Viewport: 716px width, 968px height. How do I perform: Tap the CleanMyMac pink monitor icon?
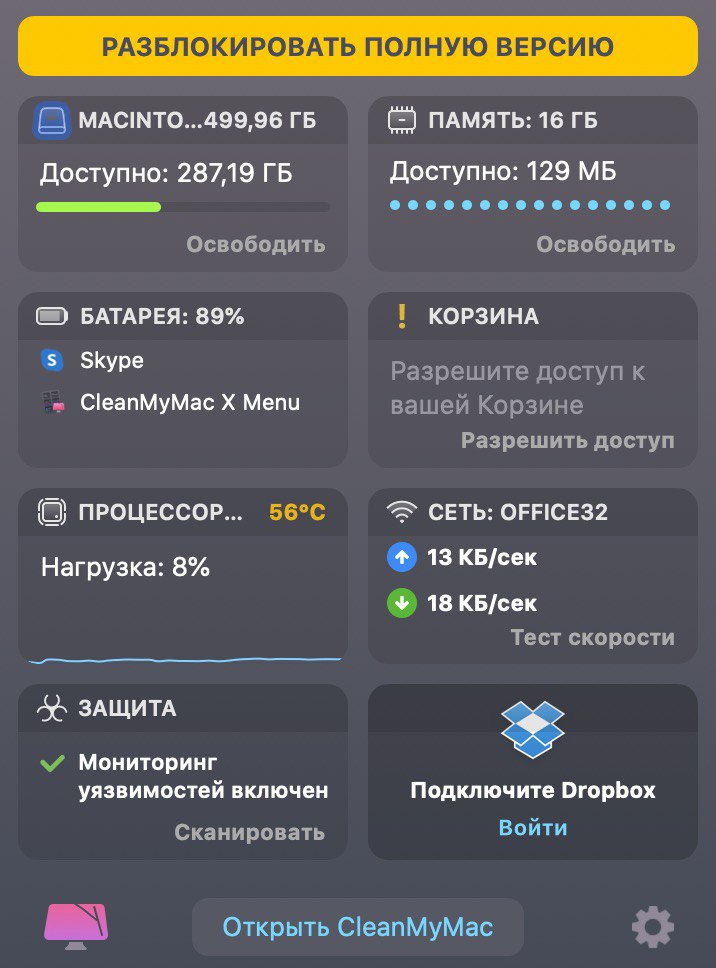(76, 927)
